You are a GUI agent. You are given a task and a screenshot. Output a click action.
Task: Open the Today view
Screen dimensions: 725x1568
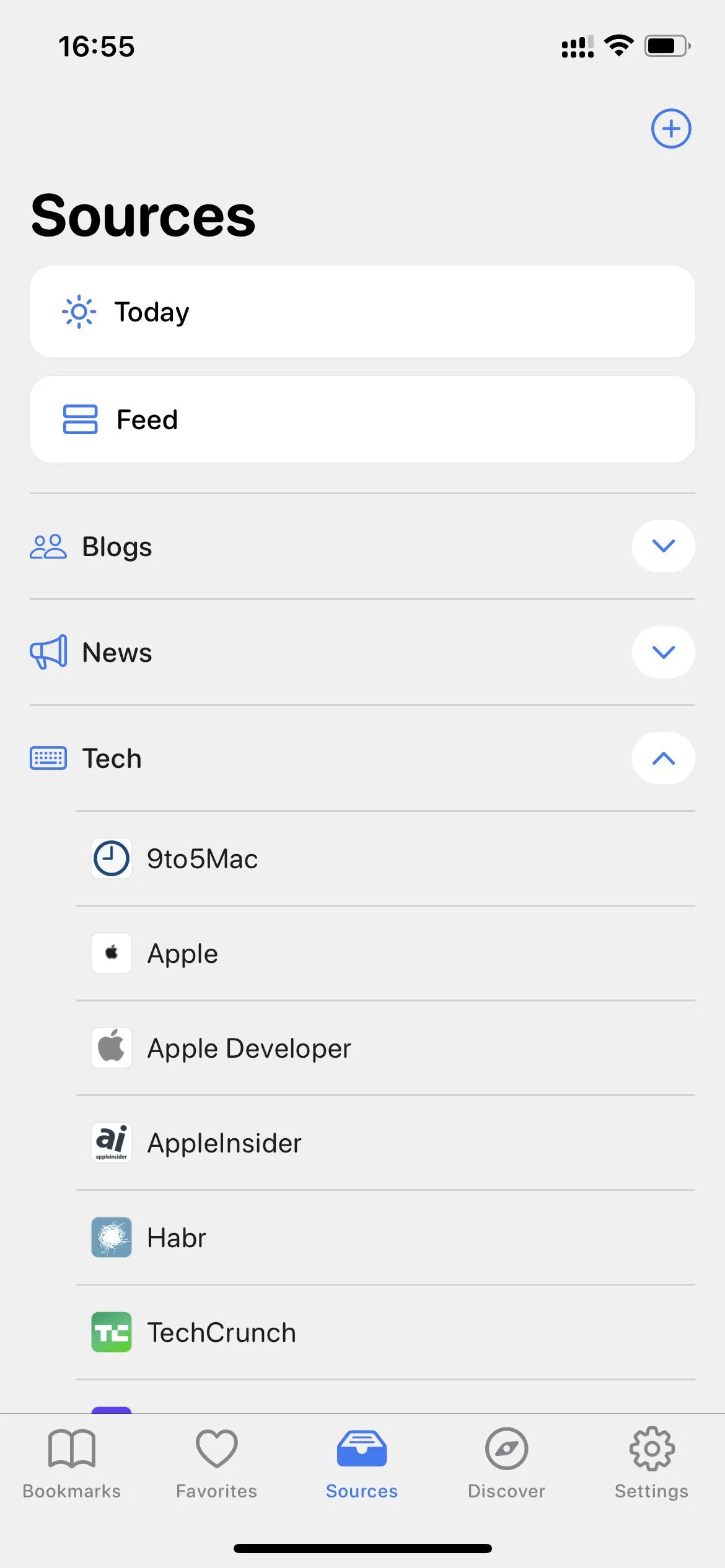click(362, 311)
